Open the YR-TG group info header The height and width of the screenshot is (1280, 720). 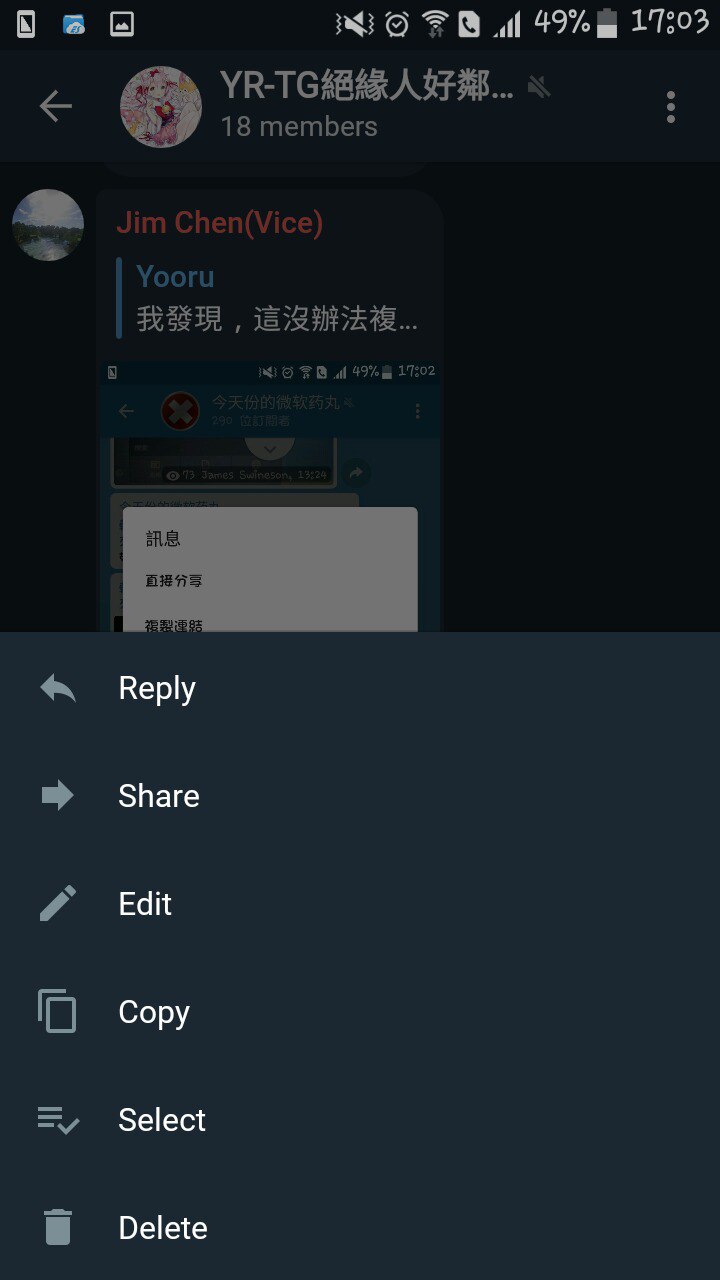click(365, 106)
